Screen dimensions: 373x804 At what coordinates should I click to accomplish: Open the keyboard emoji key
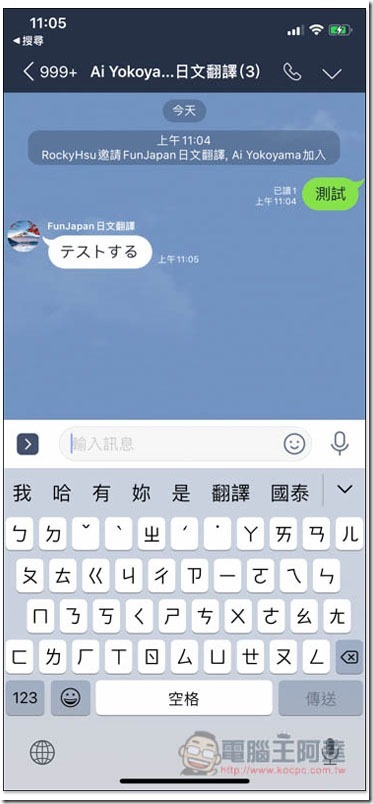pos(70,698)
